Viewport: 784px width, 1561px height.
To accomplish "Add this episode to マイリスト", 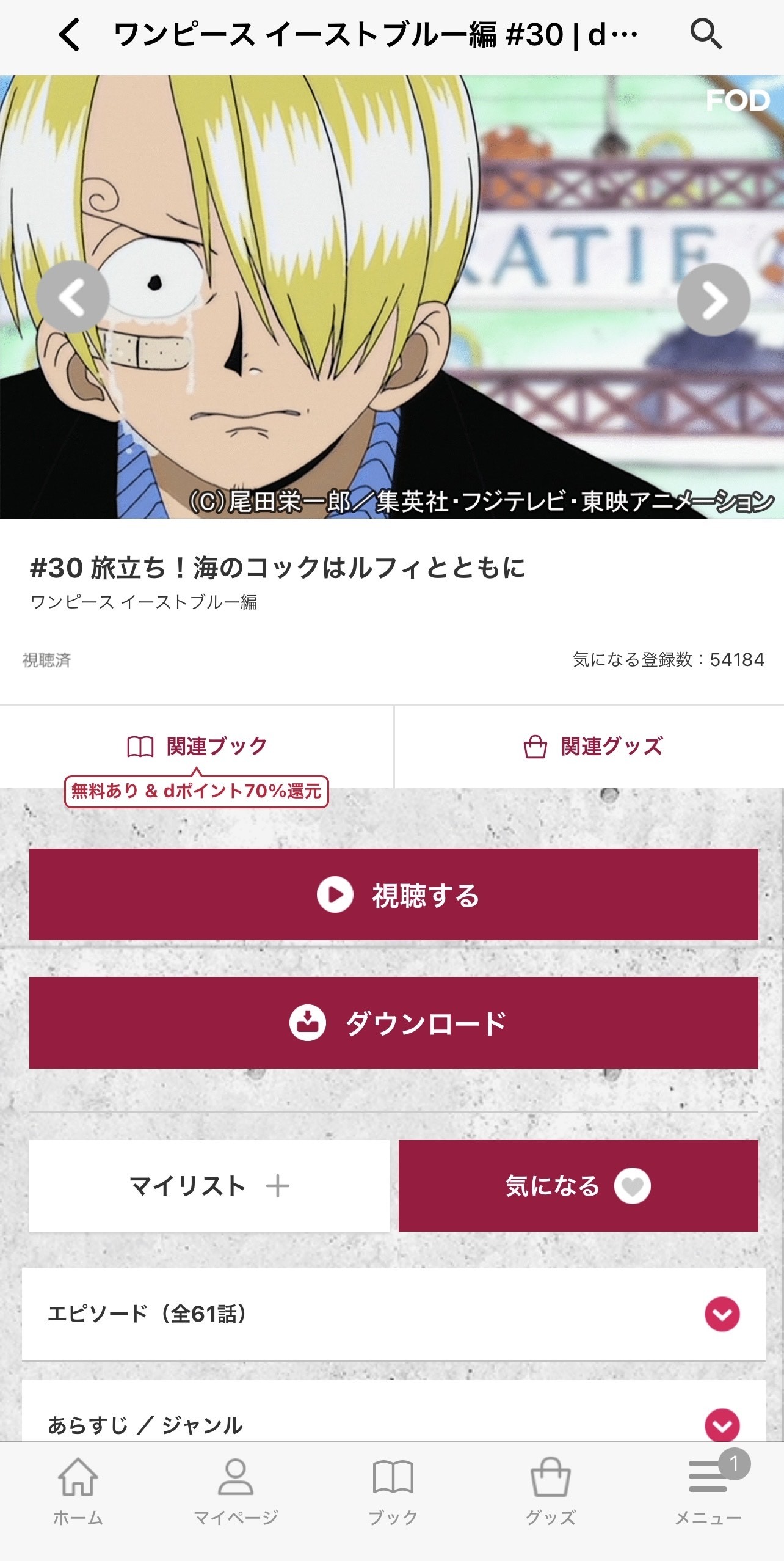I will coord(209,1186).
